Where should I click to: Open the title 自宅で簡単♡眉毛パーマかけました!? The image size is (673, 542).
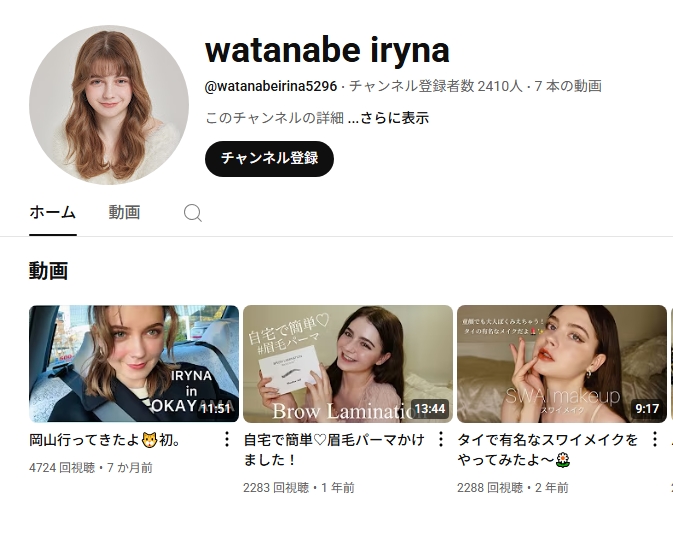333,449
